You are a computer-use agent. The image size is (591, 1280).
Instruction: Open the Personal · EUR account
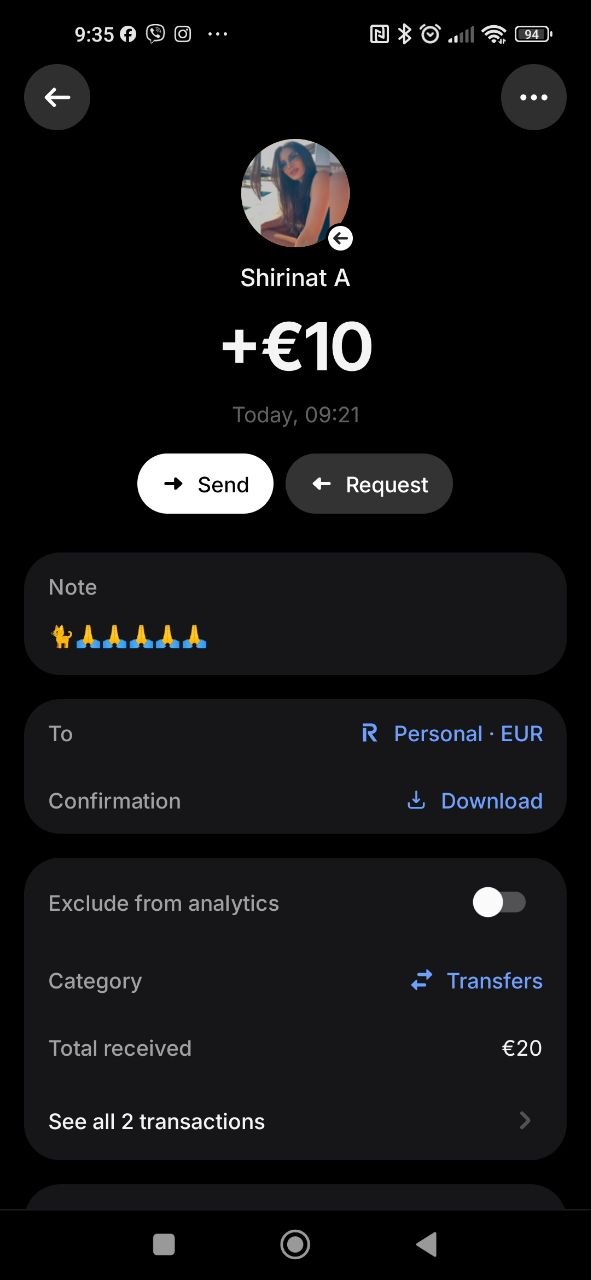click(452, 733)
